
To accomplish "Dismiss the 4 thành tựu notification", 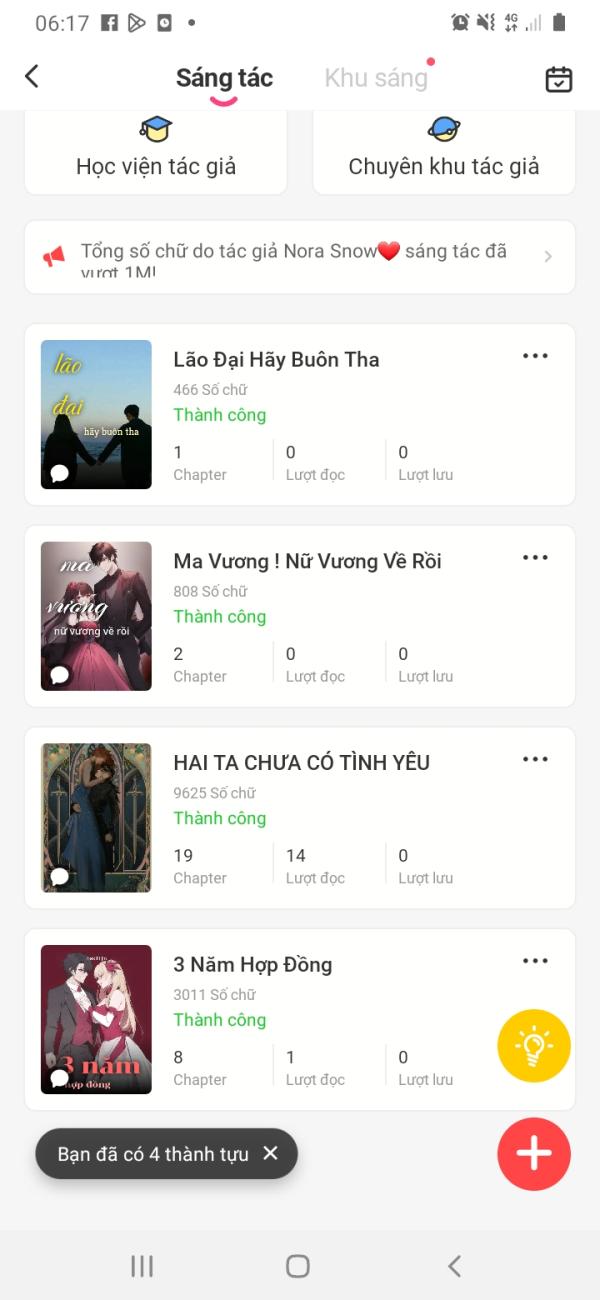I will (x=270, y=1153).
